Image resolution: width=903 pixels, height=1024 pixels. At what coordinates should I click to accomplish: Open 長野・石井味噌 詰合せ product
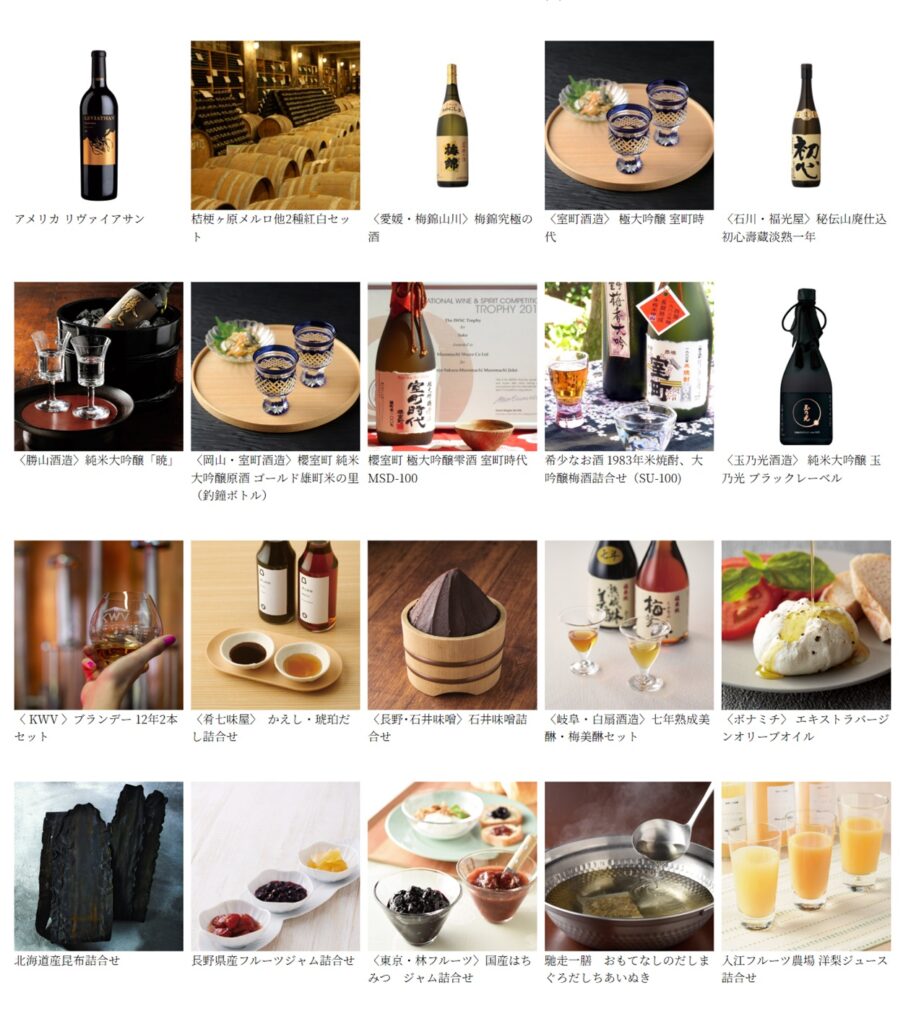click(452, 625)
